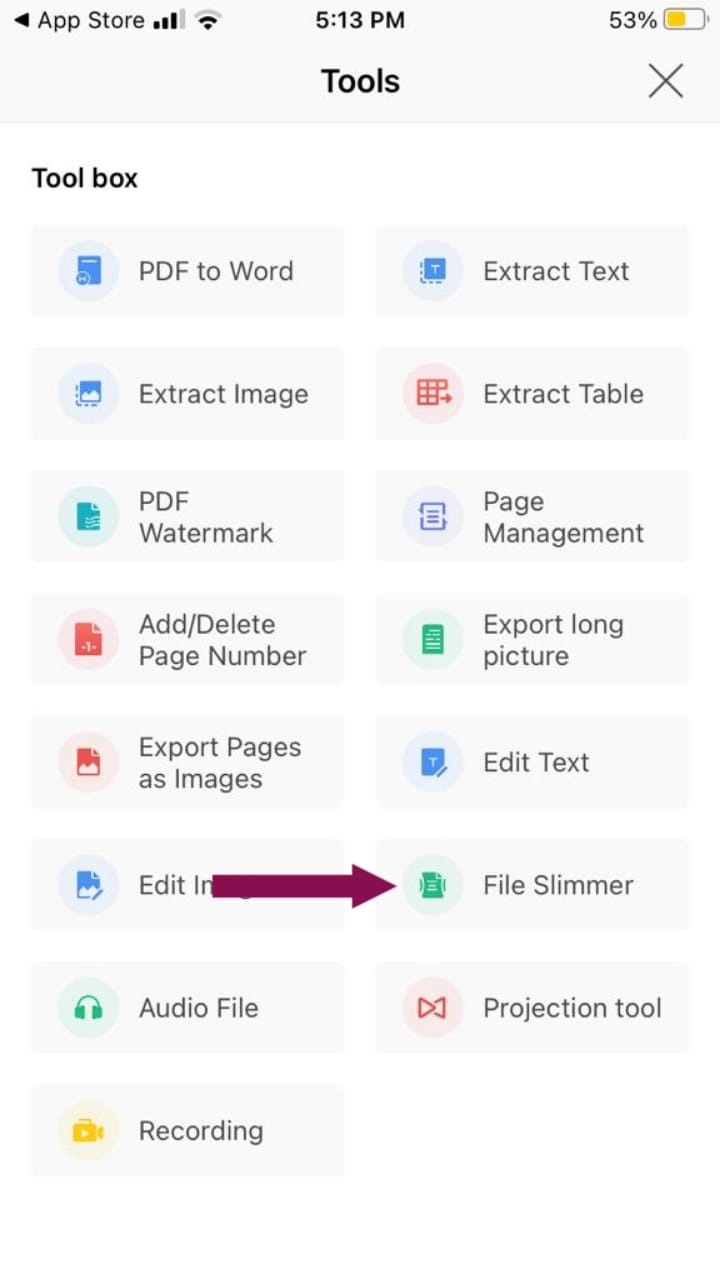
Task: Open the Audio File tool
Action: (188, 1008)
